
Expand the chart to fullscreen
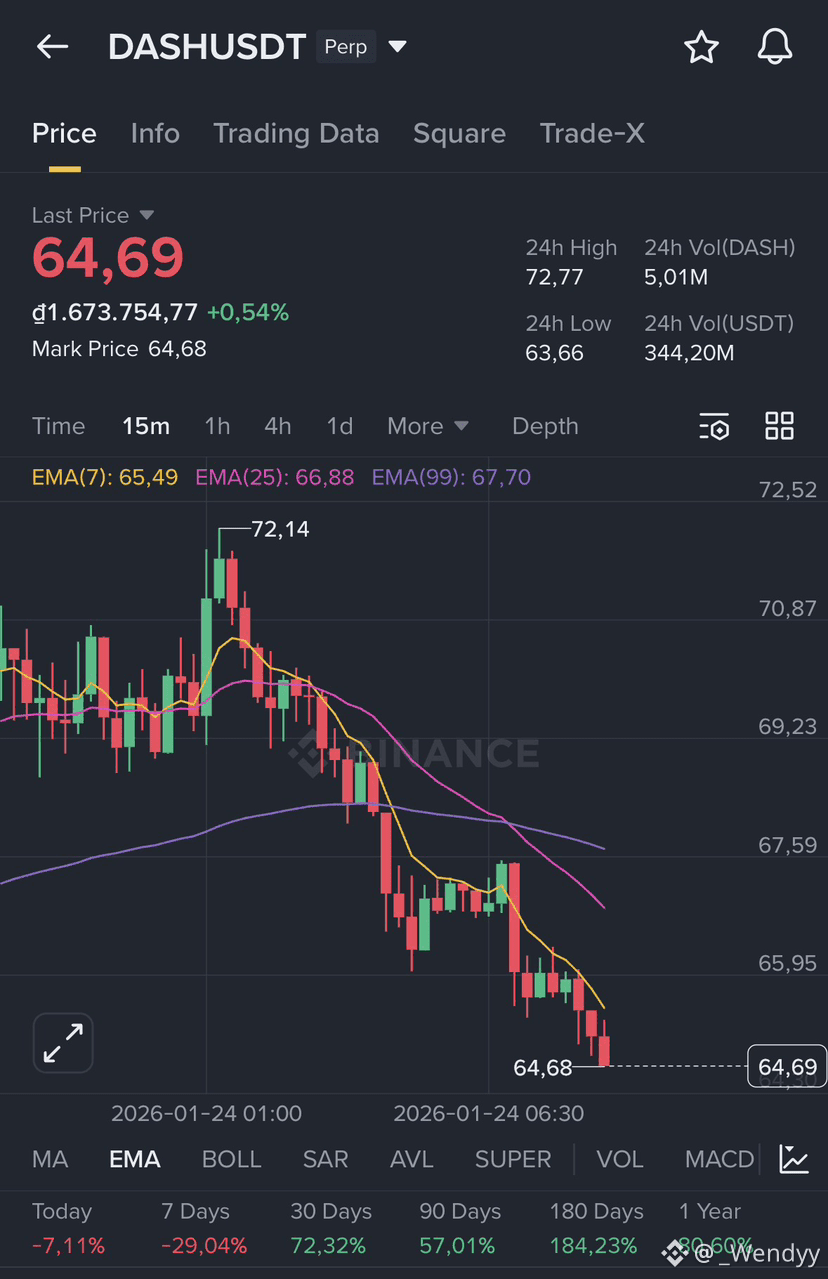point(62,1042)
